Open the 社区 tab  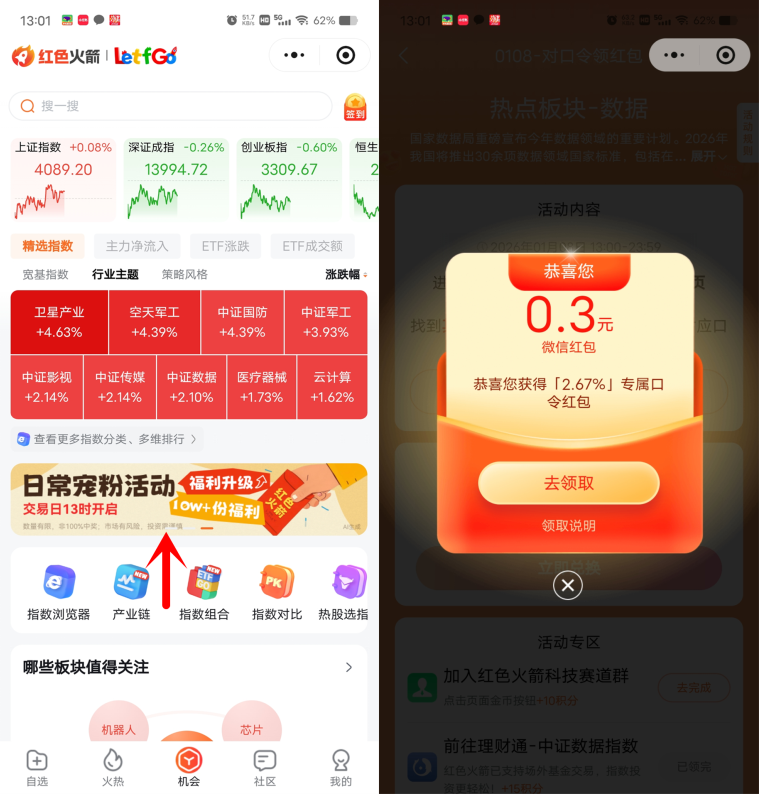coord(265,768)
